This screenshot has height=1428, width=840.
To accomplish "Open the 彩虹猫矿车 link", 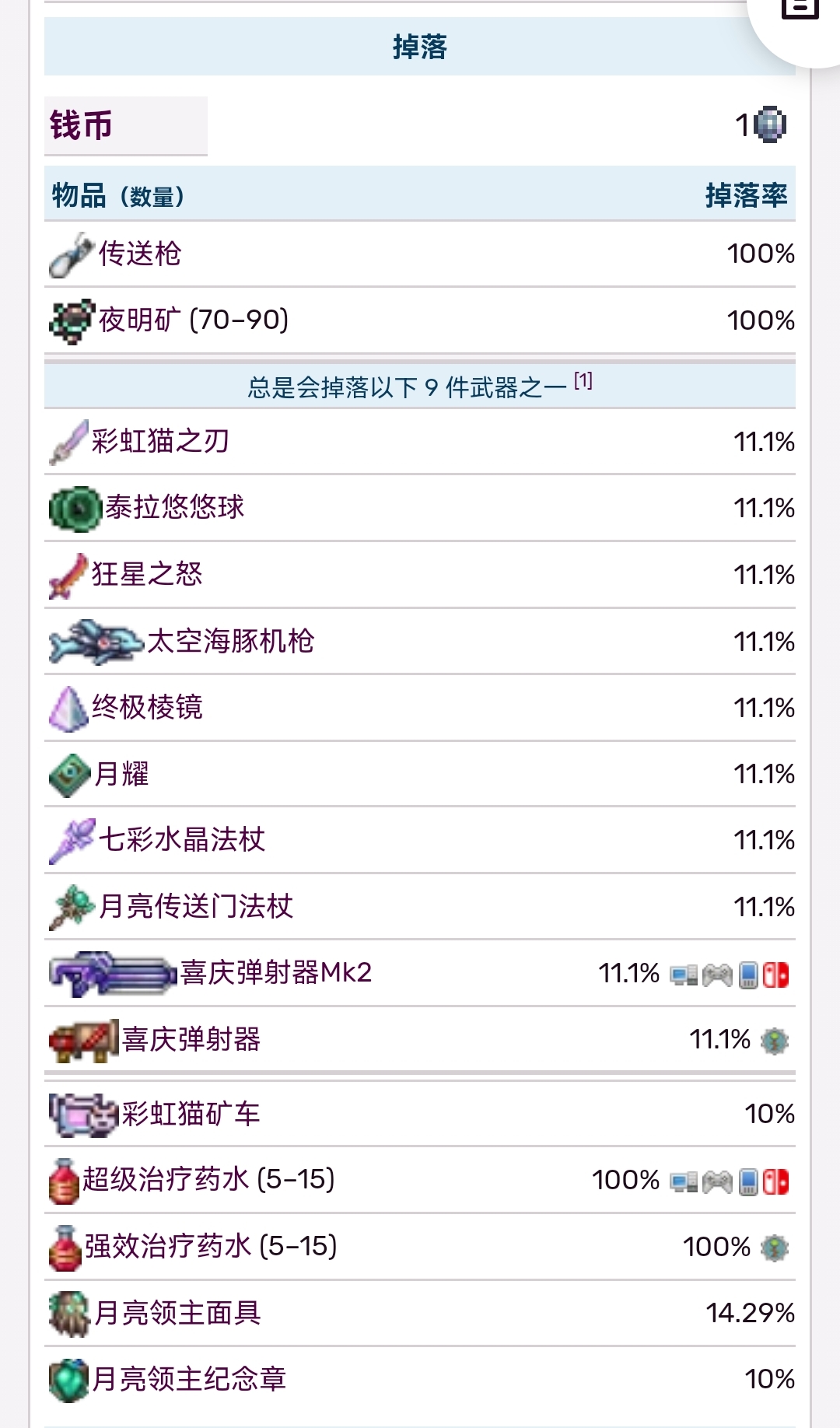I will point(191,1114).
